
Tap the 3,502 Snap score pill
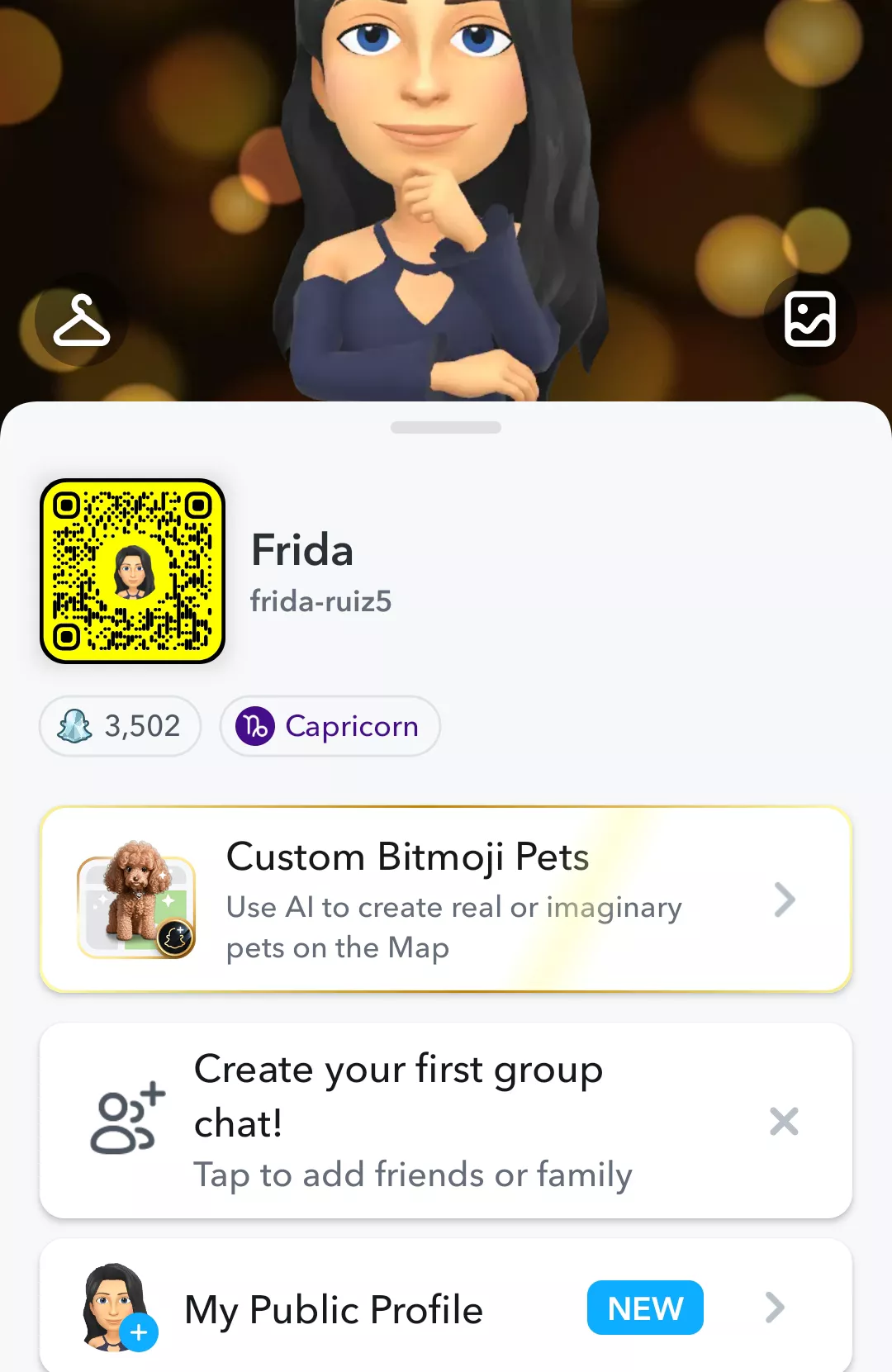tap(120, 725)
